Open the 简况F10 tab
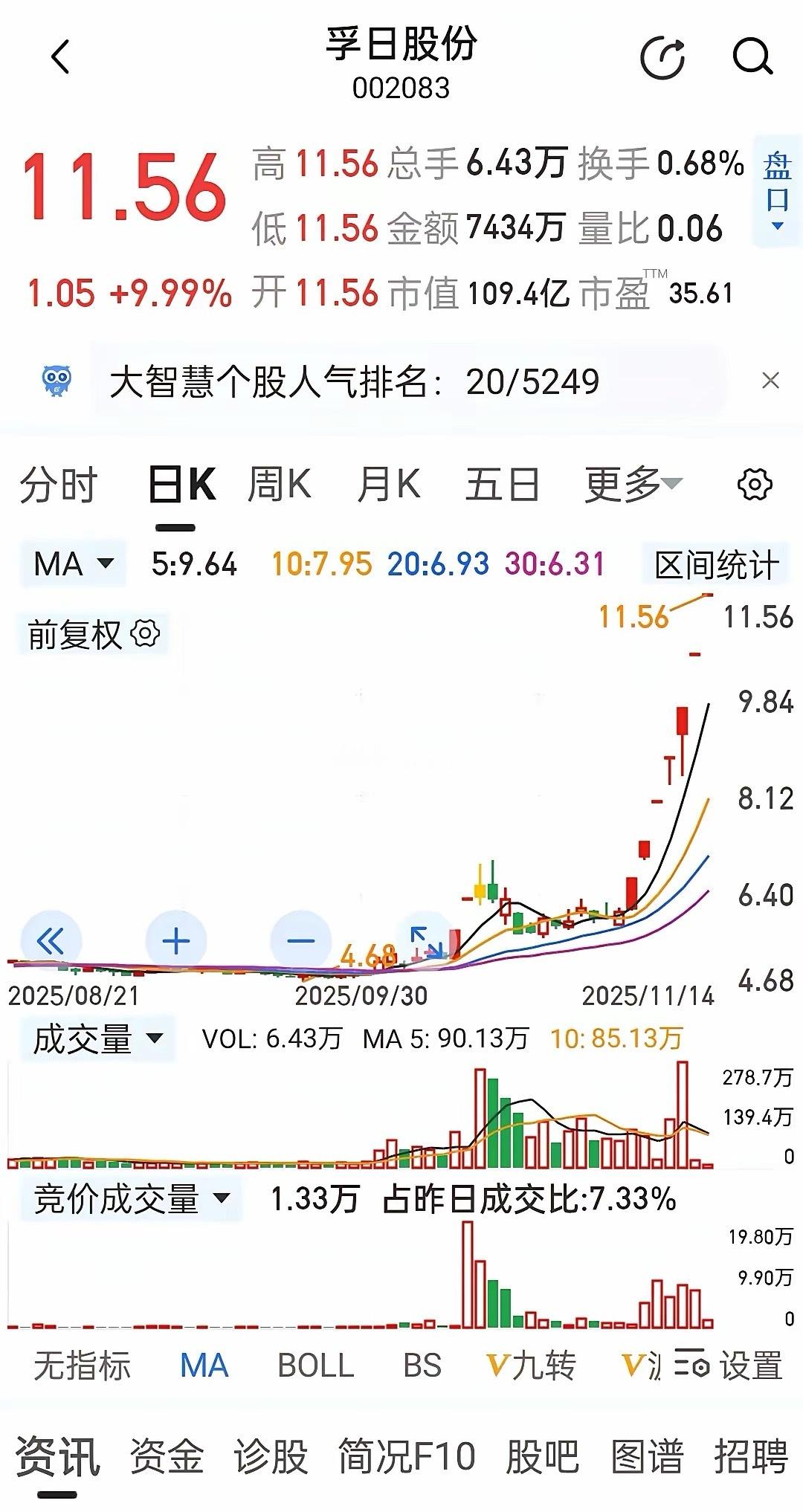Image resolution: width=803 pixels, height=1512 pixels. 406,1456
